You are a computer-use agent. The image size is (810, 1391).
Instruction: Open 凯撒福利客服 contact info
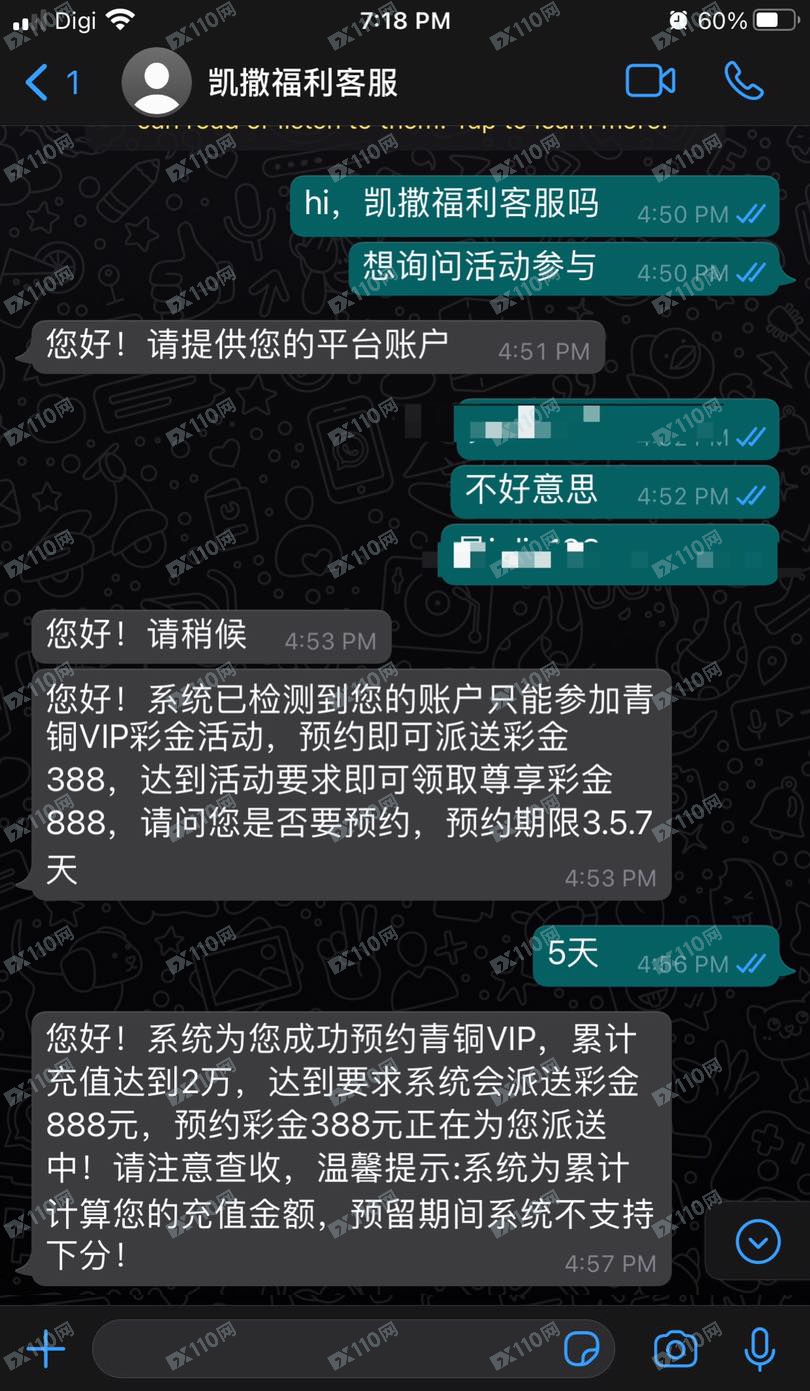click(302, 82)
